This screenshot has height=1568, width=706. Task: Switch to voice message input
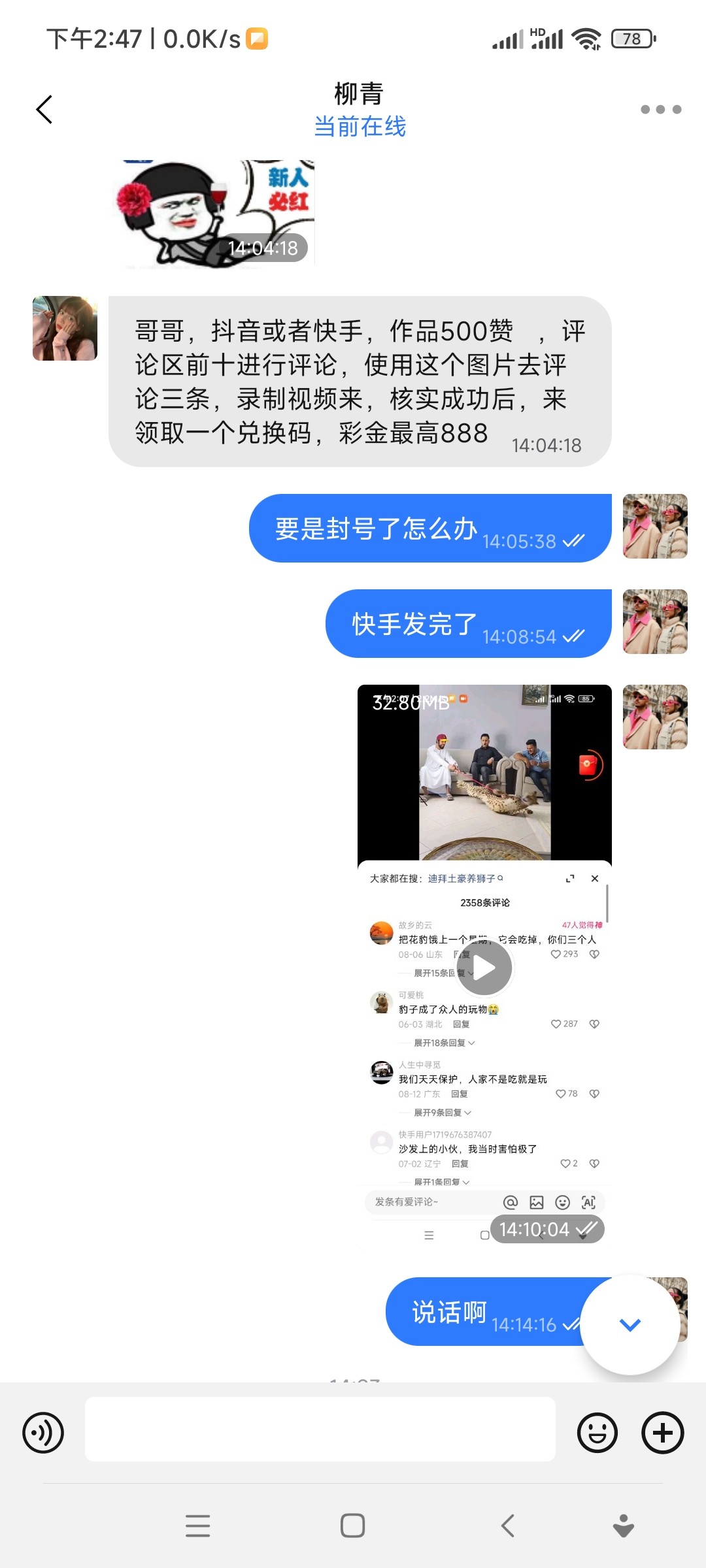click(x=43, y=1433)
